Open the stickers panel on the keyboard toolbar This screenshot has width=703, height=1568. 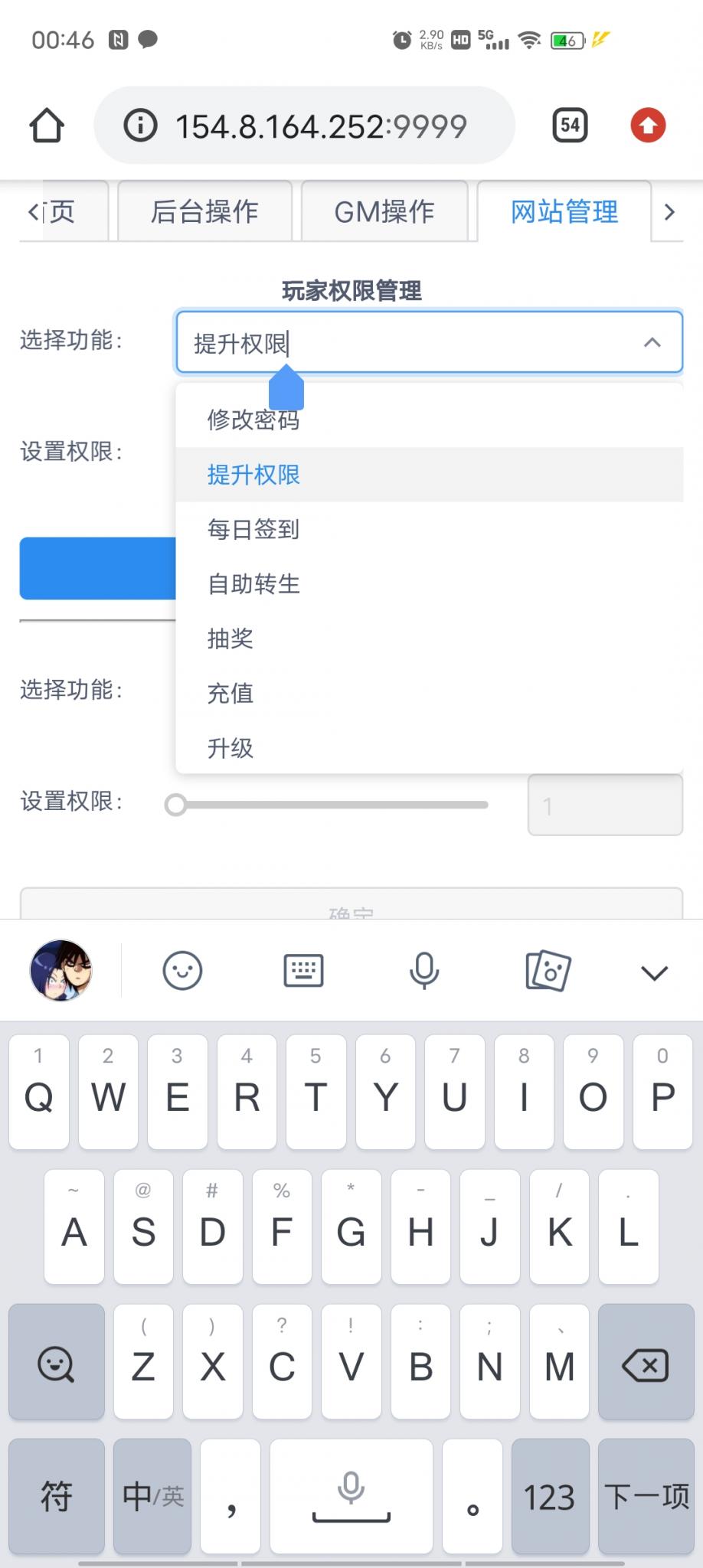coord(545,970)
